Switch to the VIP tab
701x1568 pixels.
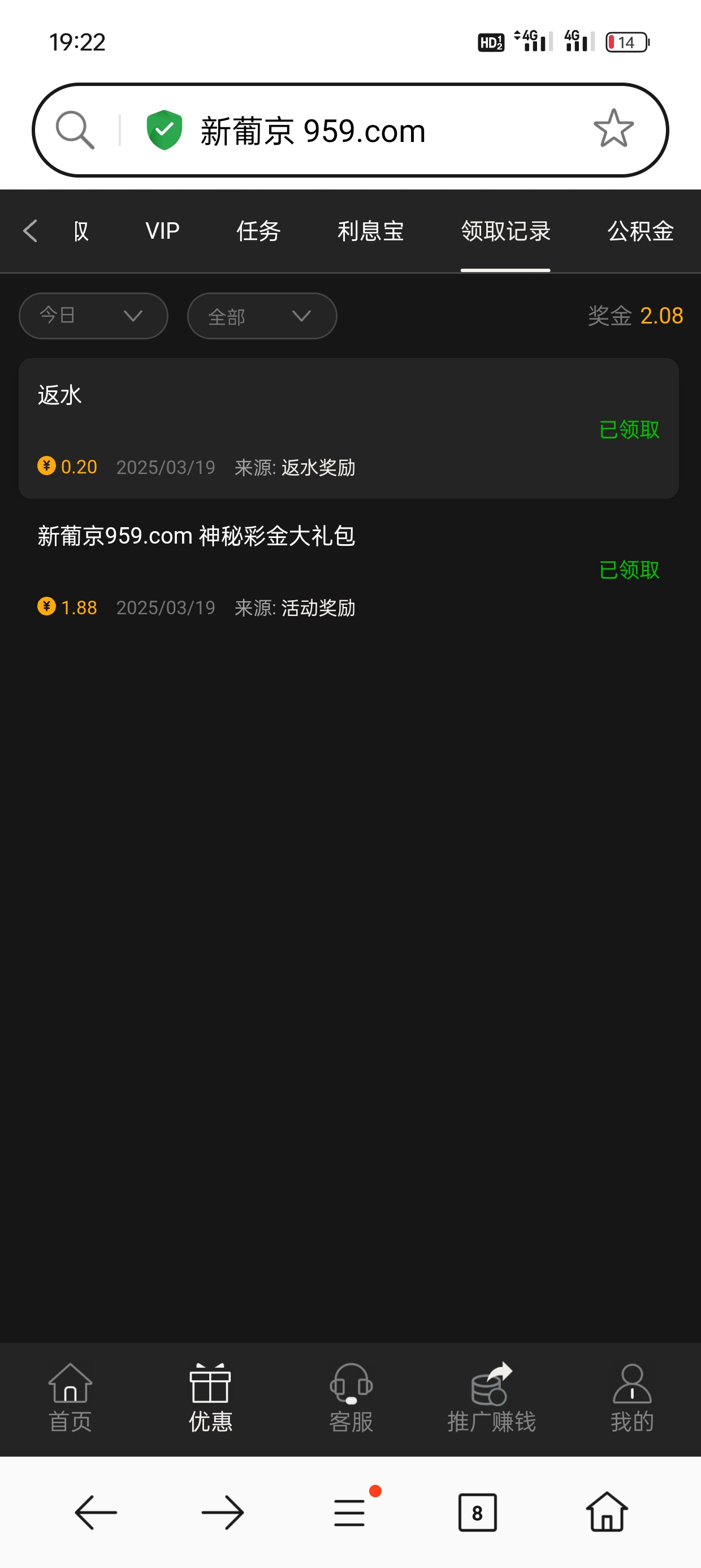pyautogui.click(x=162, y=231)
